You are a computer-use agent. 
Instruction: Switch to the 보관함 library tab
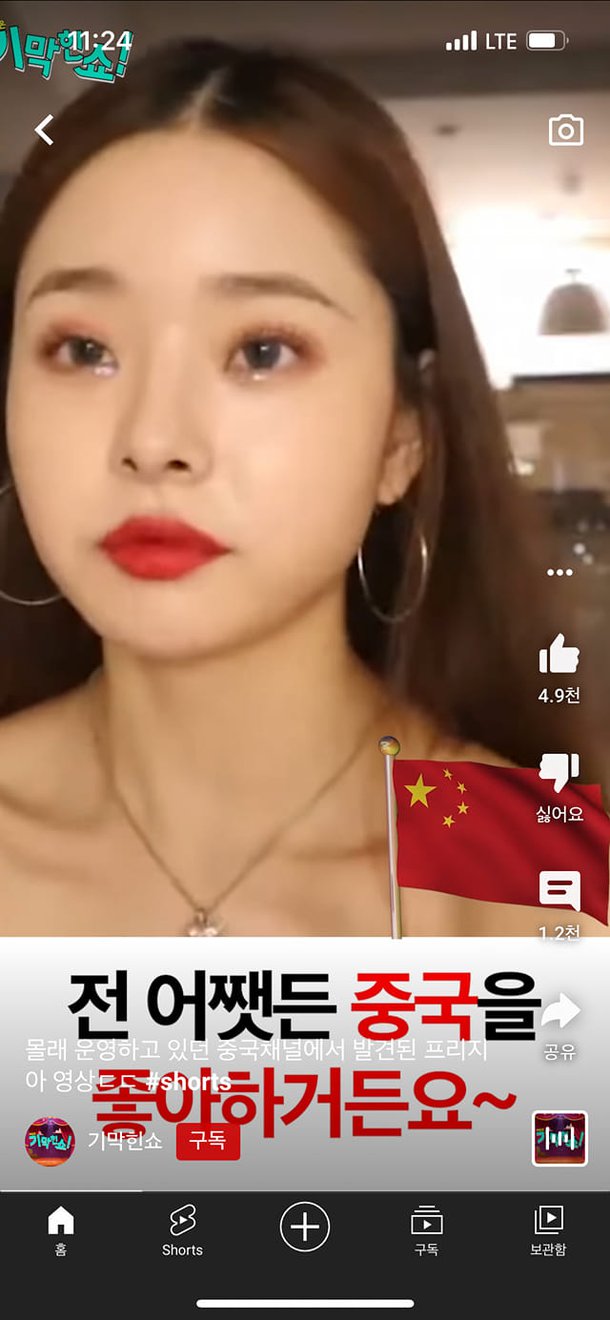pyautogui.click(x=548, y=1230)
